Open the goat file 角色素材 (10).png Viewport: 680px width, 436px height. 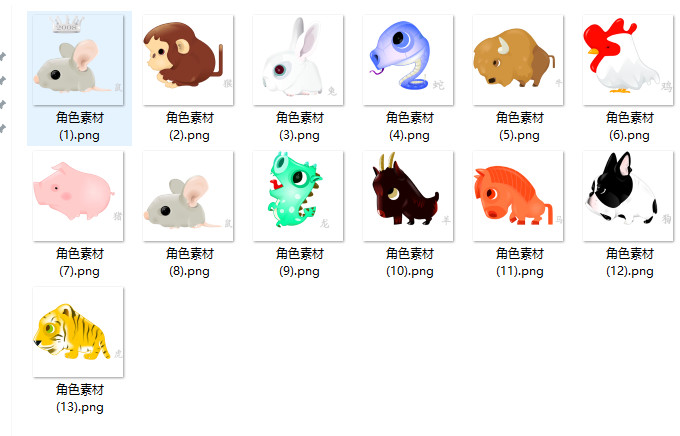click(x=408, y=196)
